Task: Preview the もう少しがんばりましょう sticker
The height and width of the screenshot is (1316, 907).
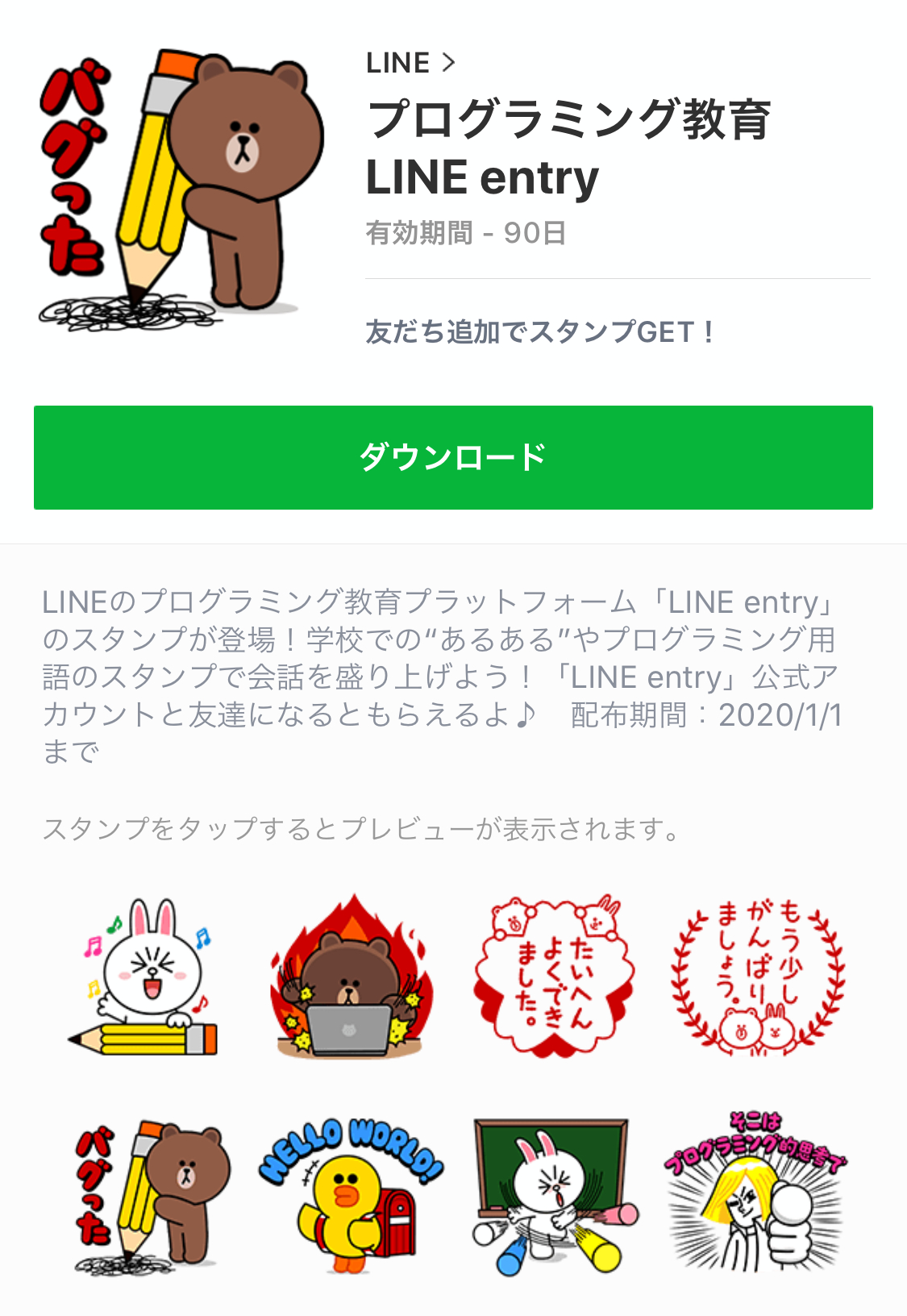Action: 758,977
